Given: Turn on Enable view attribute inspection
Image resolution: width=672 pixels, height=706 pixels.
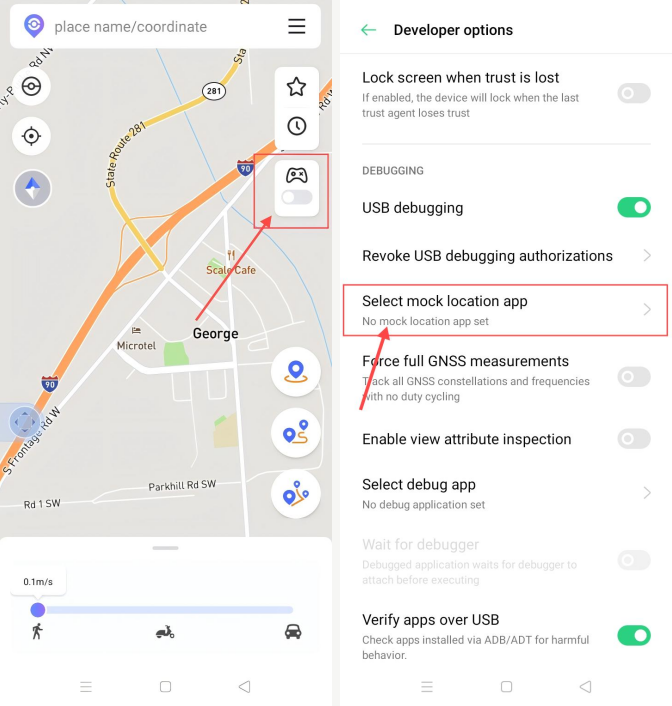Looking at the screenshot, I should [x=633, y=439].
